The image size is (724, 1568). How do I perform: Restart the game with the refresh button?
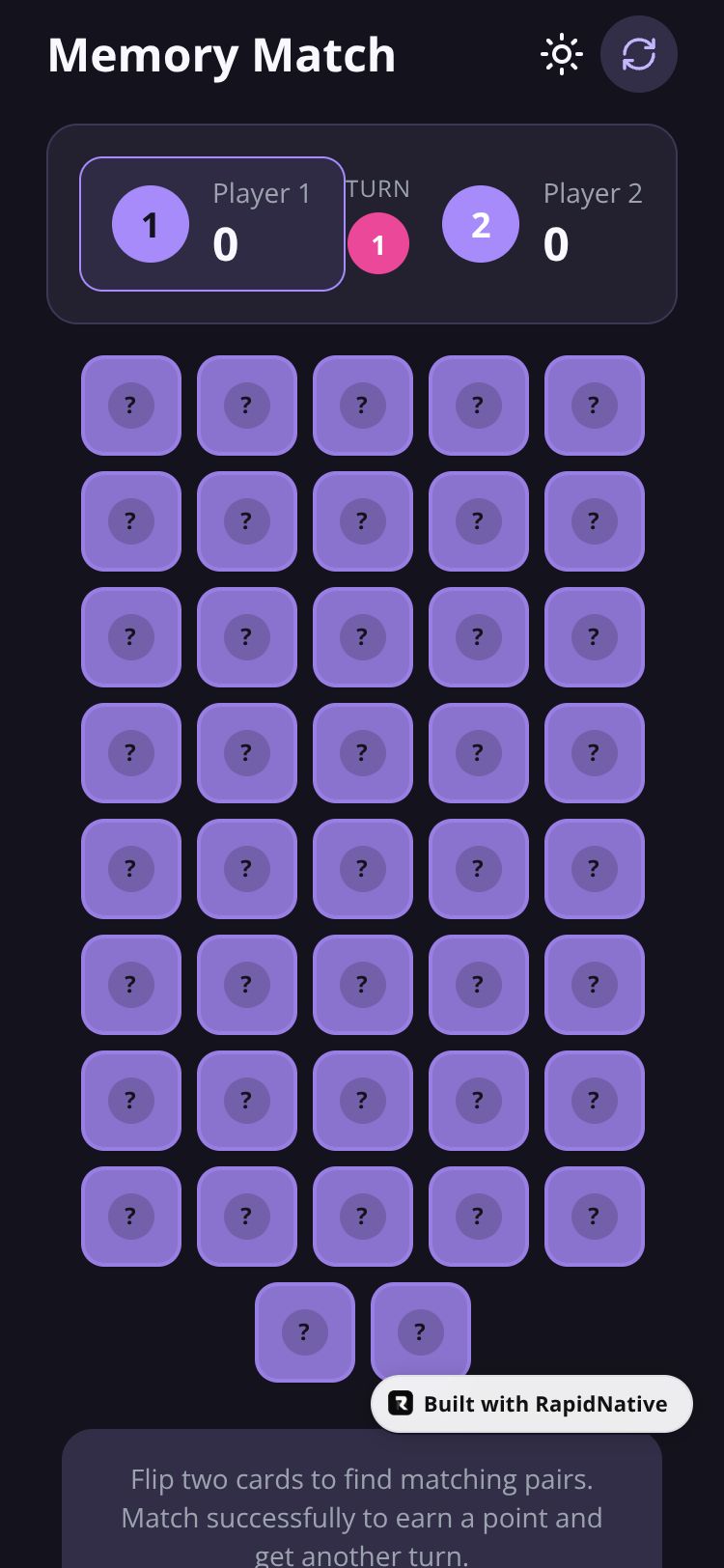[638, 54]
